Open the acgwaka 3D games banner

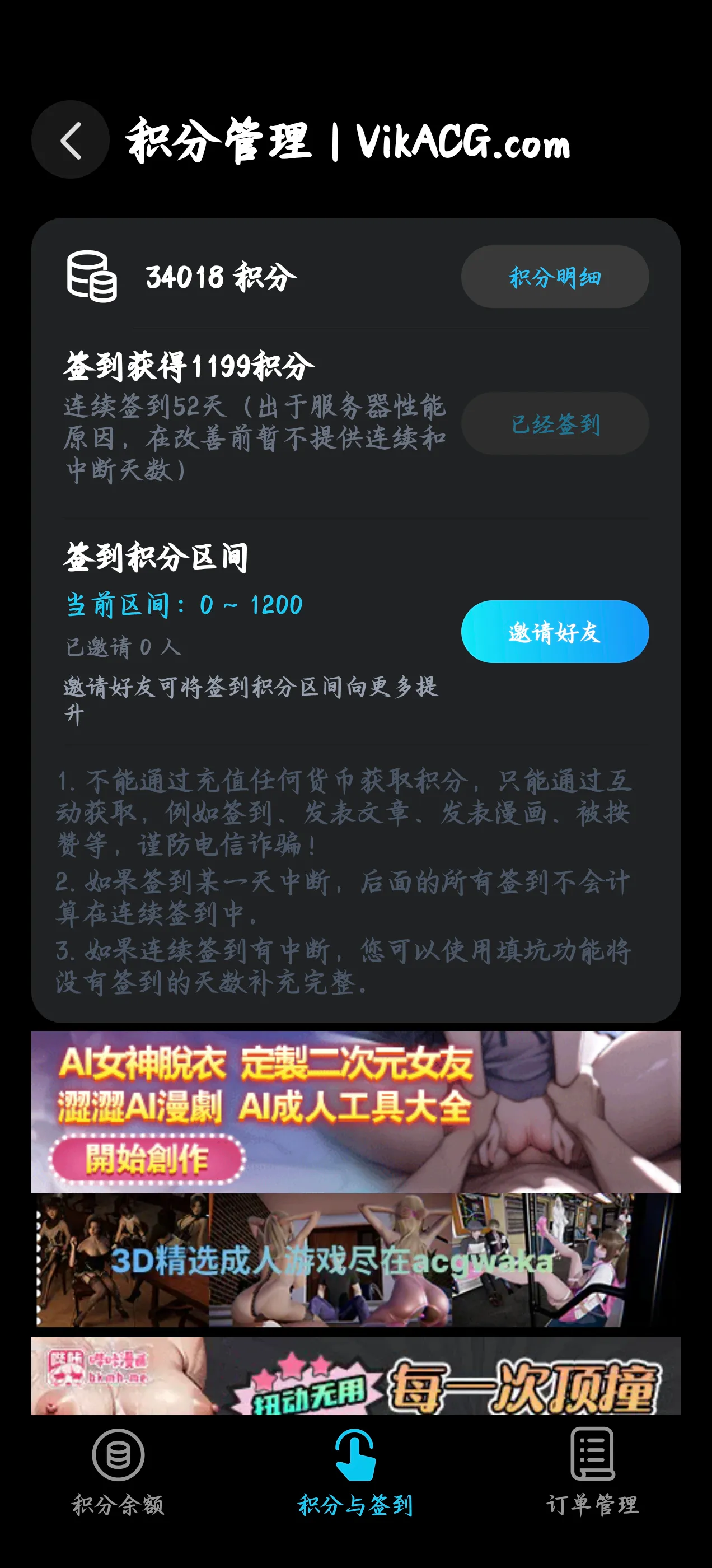355,1260
